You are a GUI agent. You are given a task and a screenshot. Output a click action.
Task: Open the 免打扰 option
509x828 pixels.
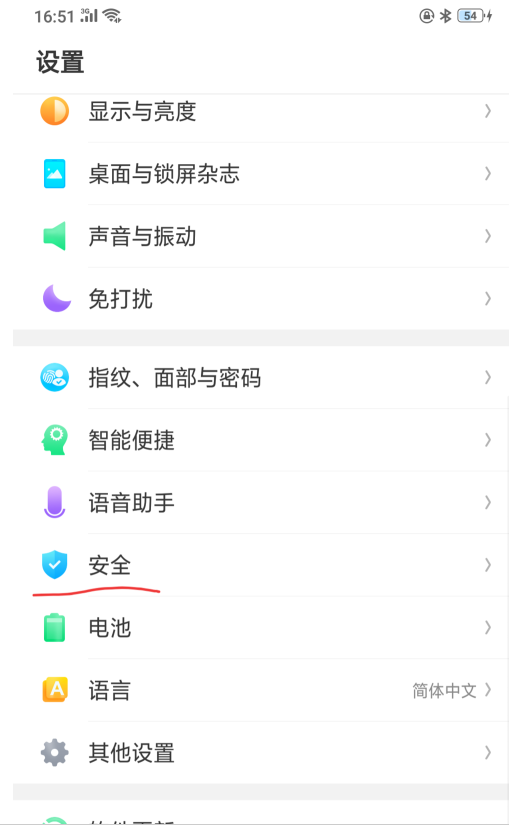[x=261, y=299]
